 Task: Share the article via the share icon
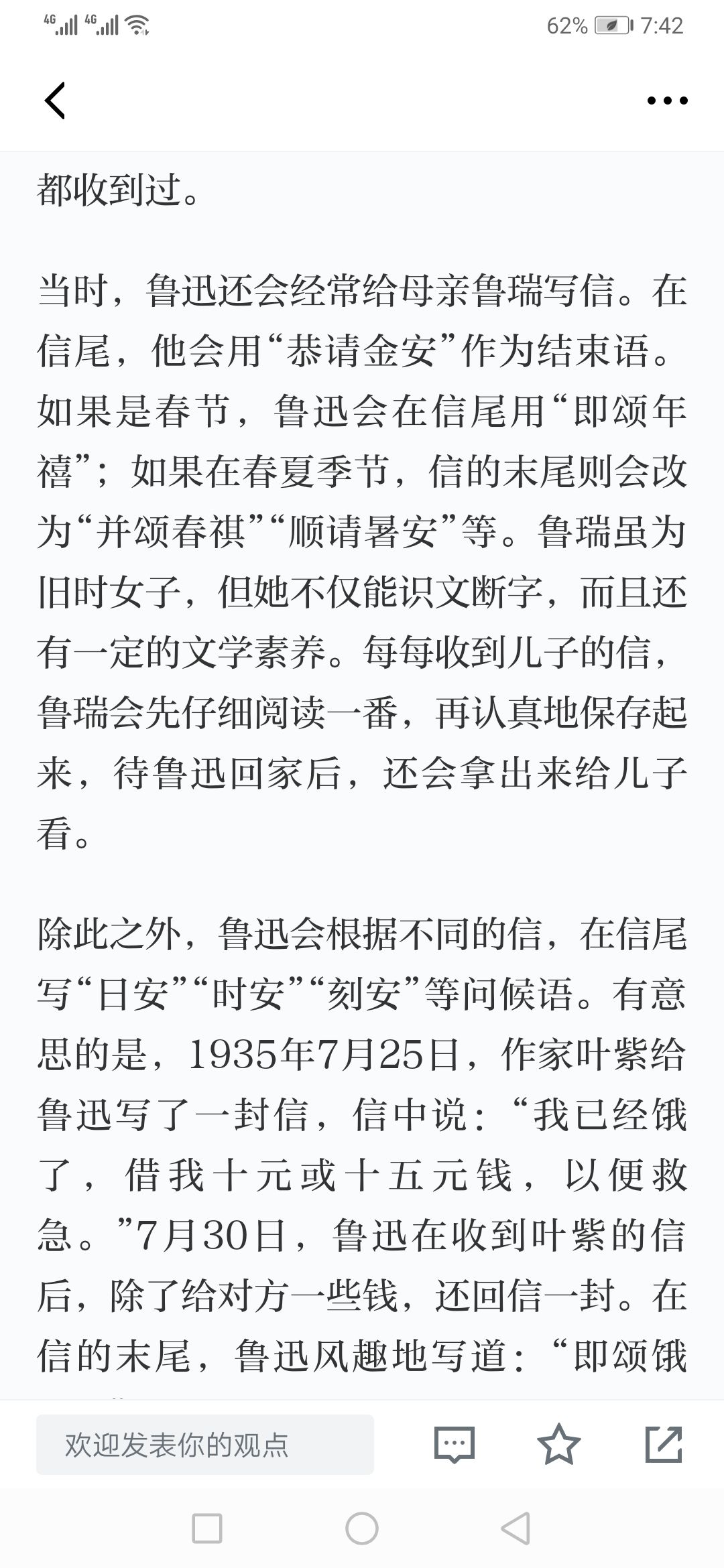click(x=664, y=1444)
